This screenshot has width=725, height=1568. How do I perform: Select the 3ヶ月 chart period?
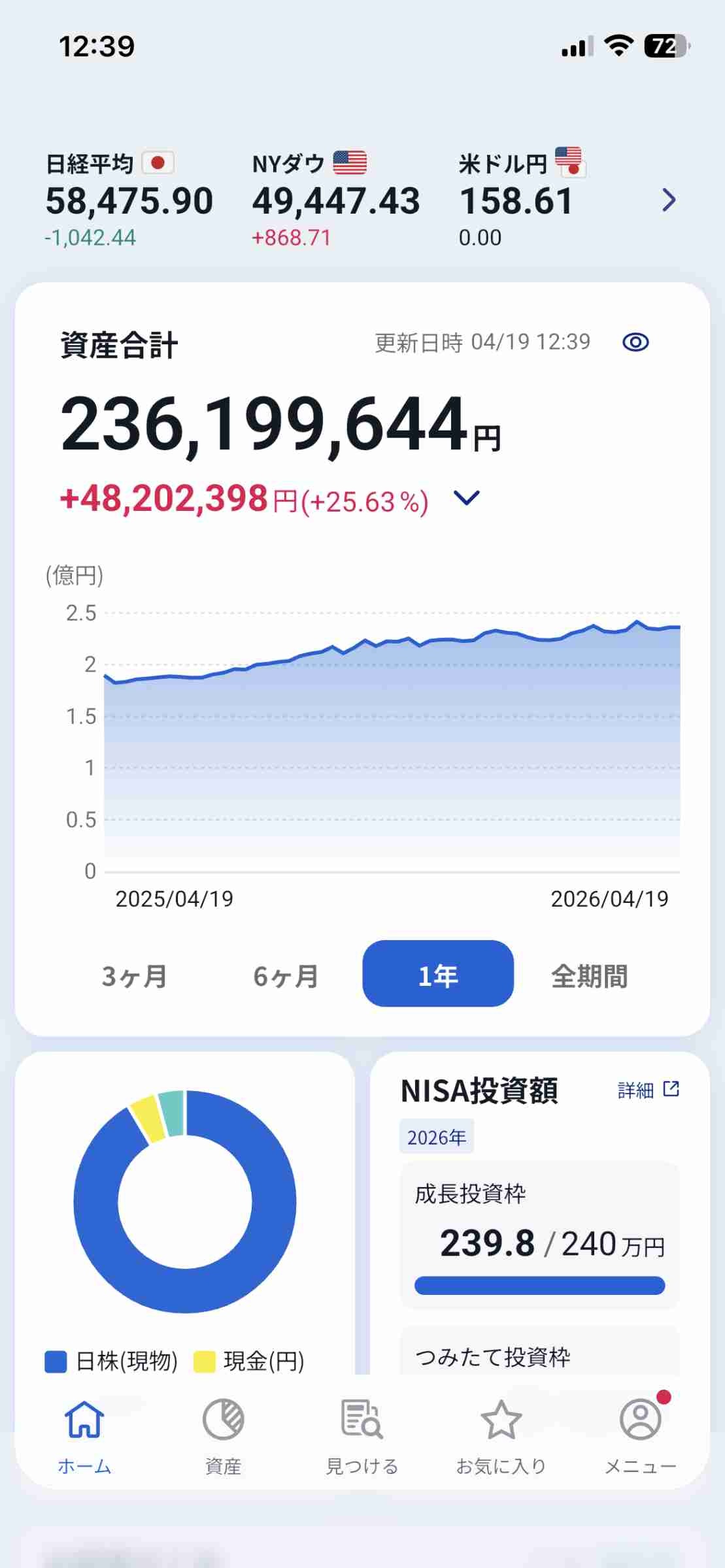135,976
